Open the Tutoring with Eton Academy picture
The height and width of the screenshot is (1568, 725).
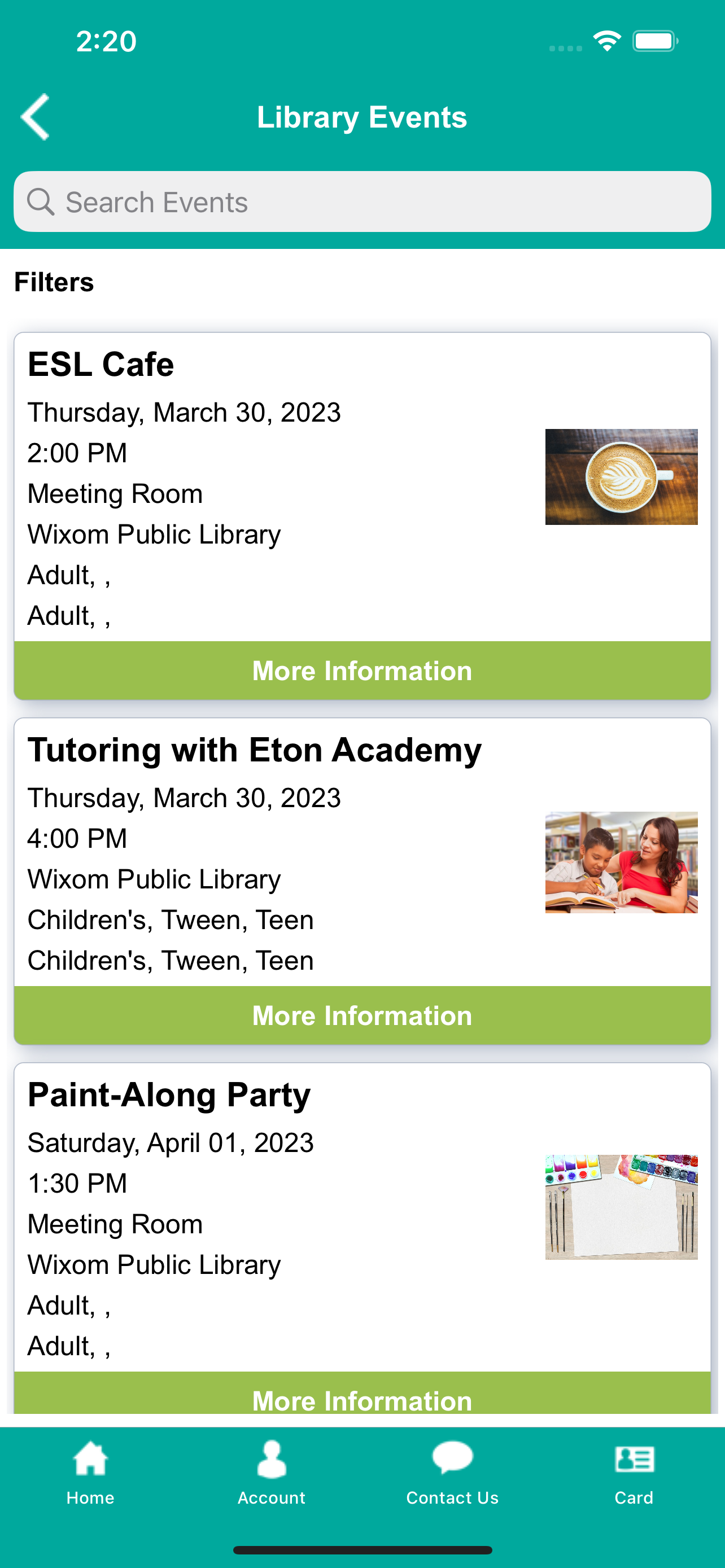622,862
